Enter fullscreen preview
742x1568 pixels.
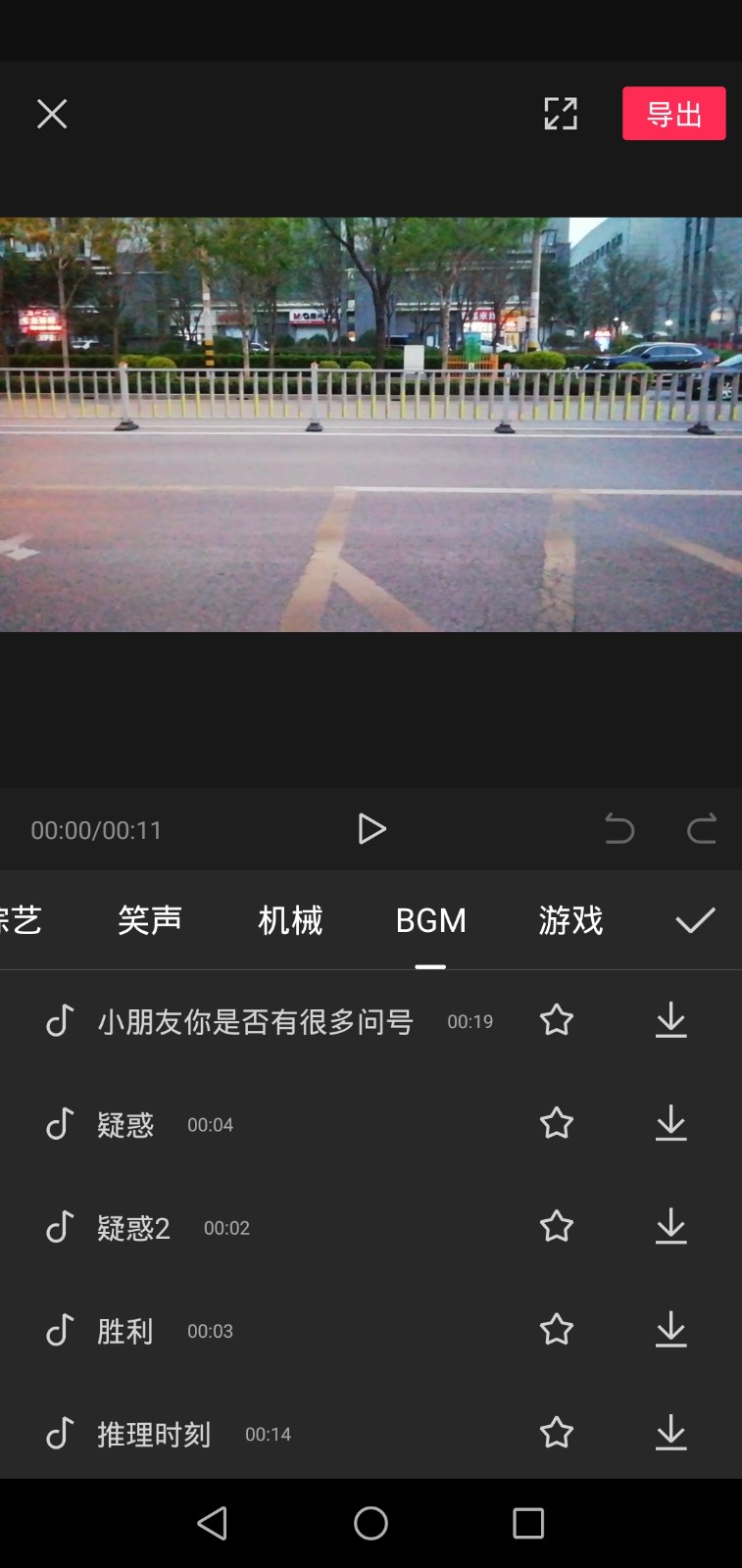[x=561, y=114]
